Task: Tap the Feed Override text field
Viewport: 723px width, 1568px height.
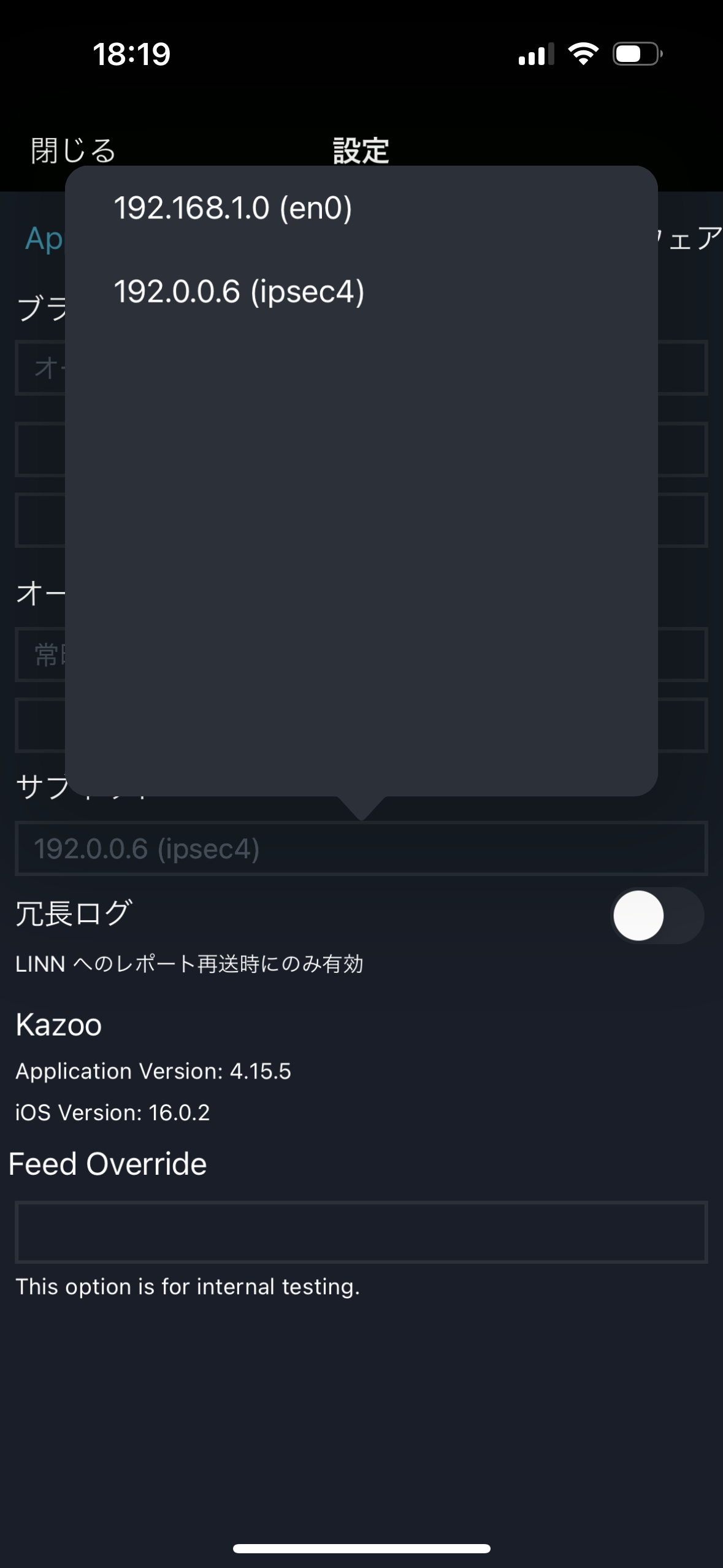Action: tap(361, 1232)
